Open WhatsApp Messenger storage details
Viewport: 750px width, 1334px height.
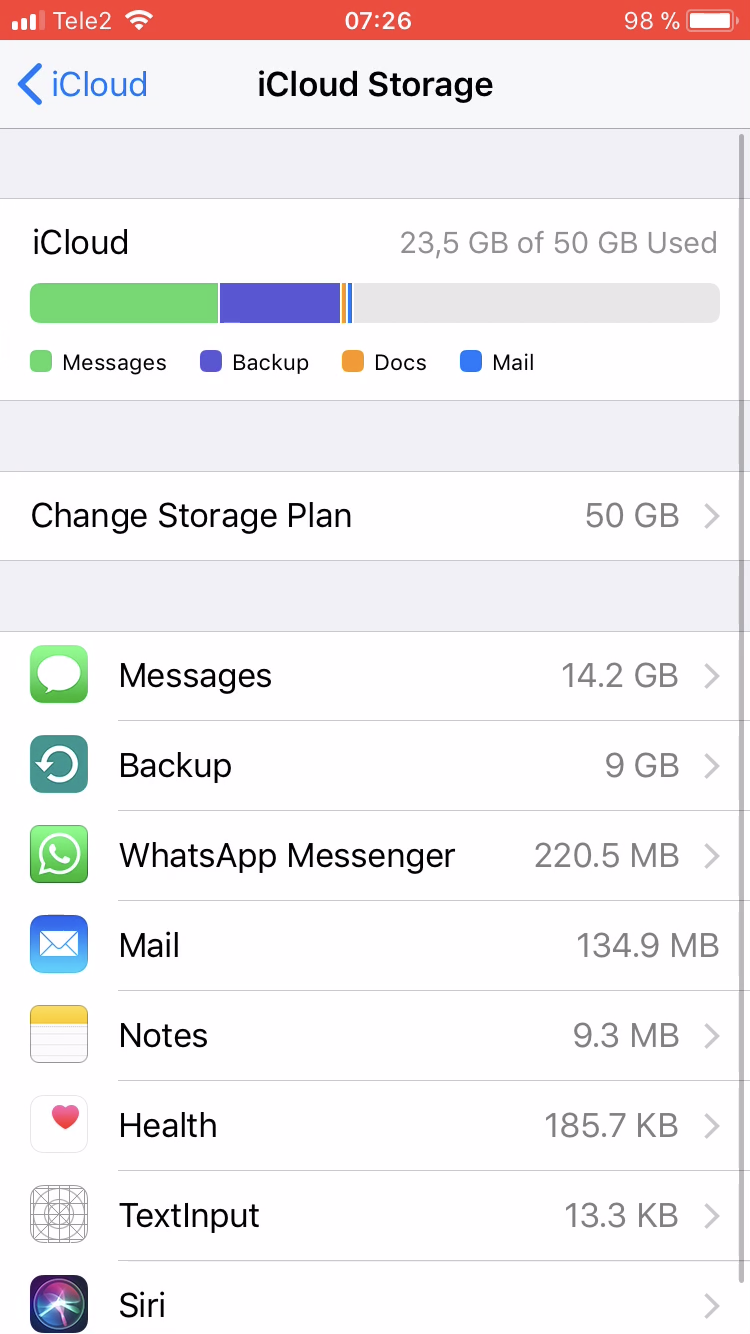375,856
